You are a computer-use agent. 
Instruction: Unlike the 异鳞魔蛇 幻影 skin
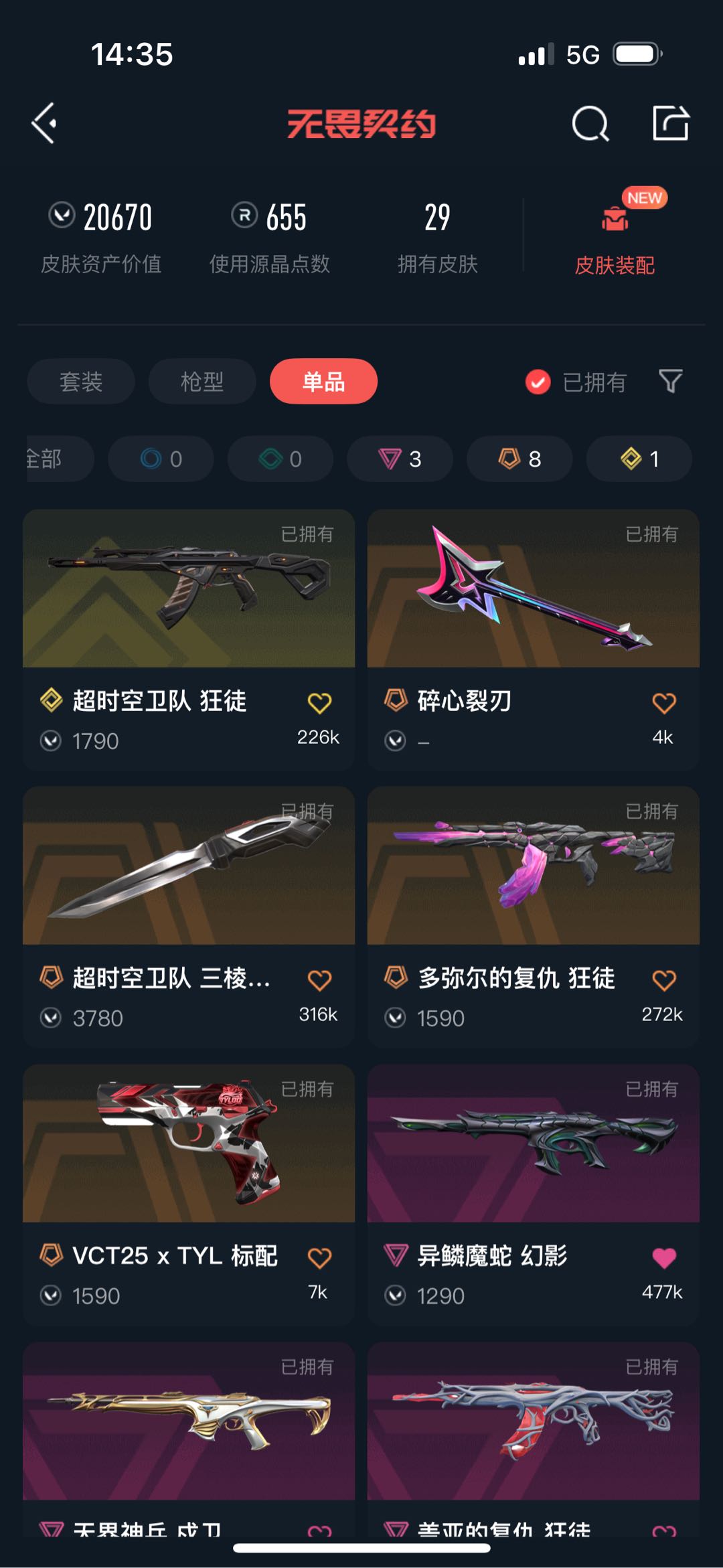(x=663, y=1257)
